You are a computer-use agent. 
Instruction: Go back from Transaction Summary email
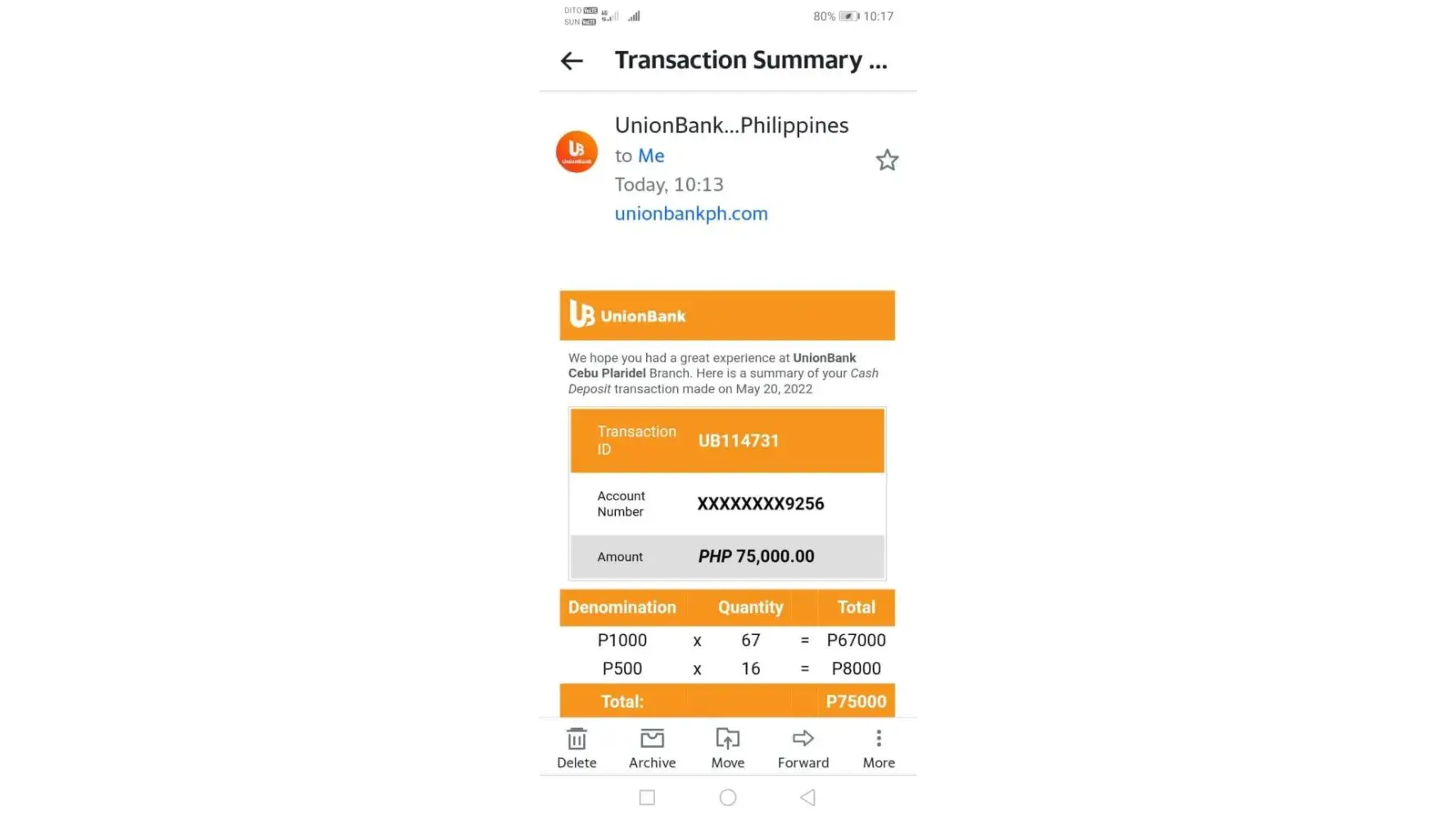[572, 61]
